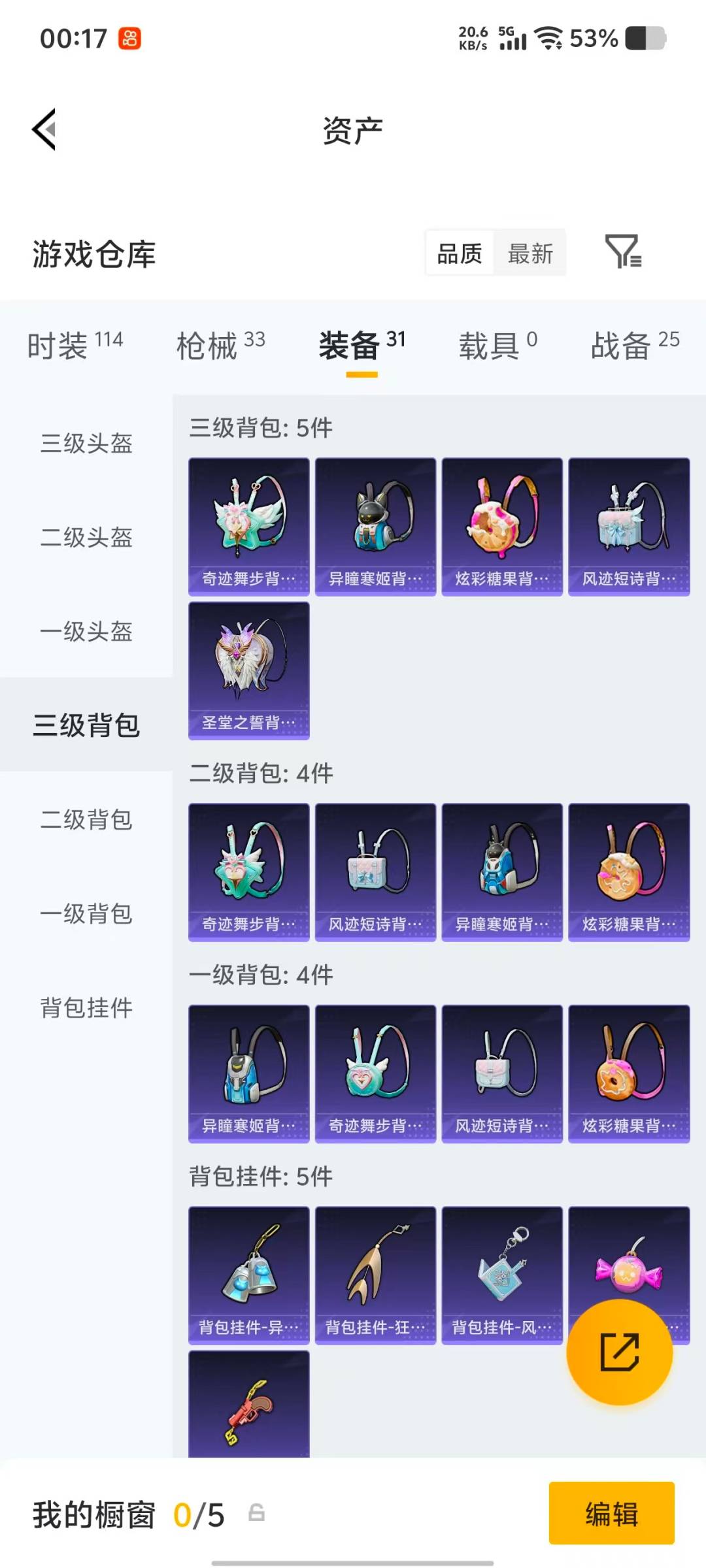The height and width of the screenshot is (1568, 706).
Task: Switch sorting to 最新
Action: click(531, 253)
